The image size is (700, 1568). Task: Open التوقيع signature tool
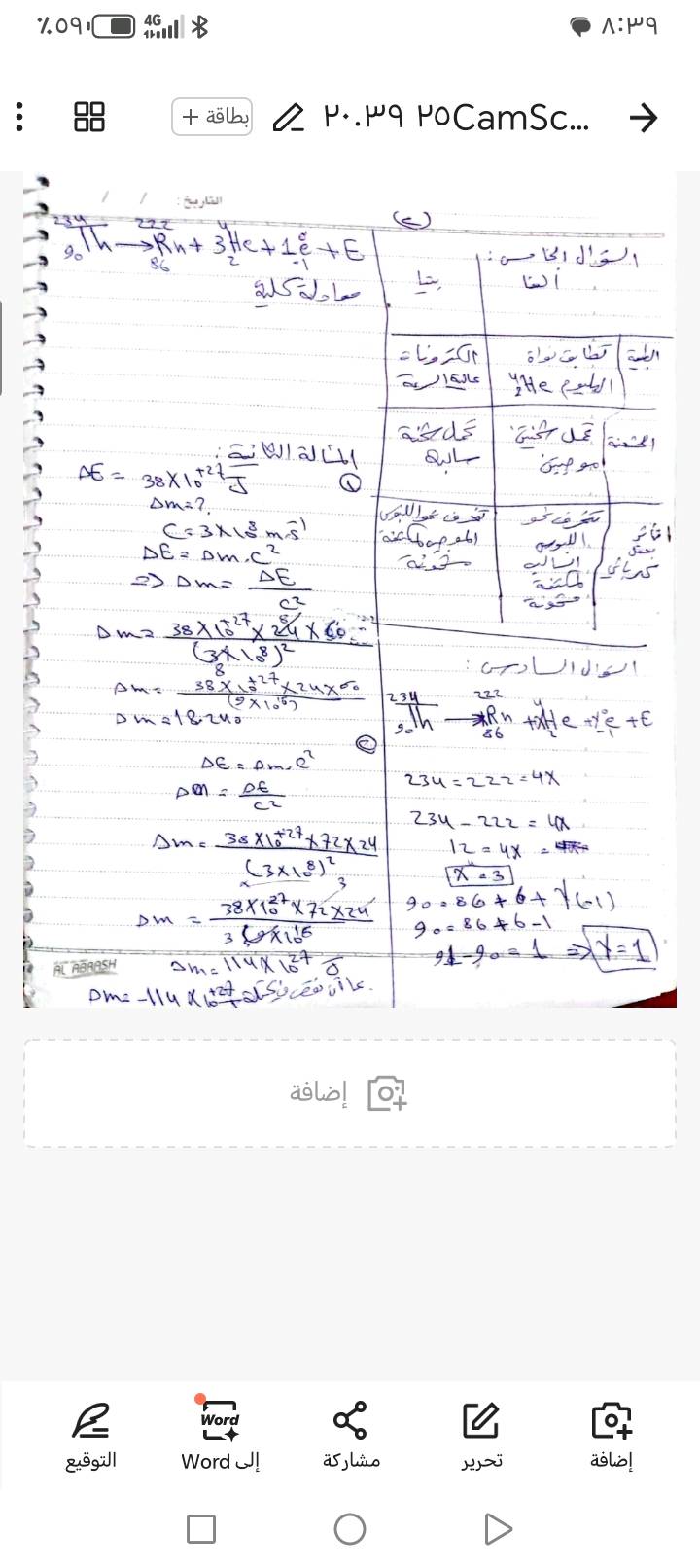tap(90, 1437)
